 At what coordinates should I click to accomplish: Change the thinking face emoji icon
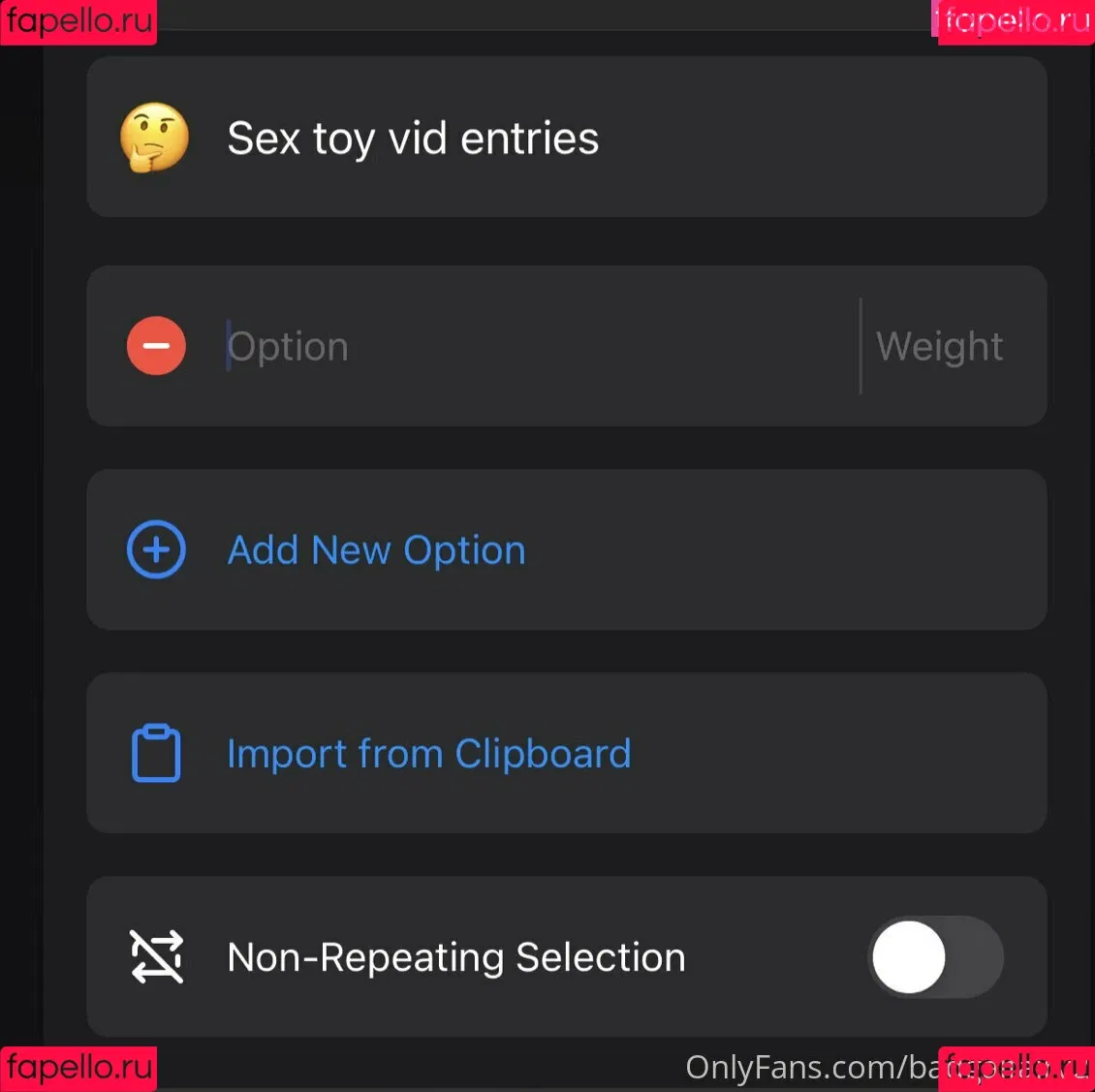pos(155,138)
